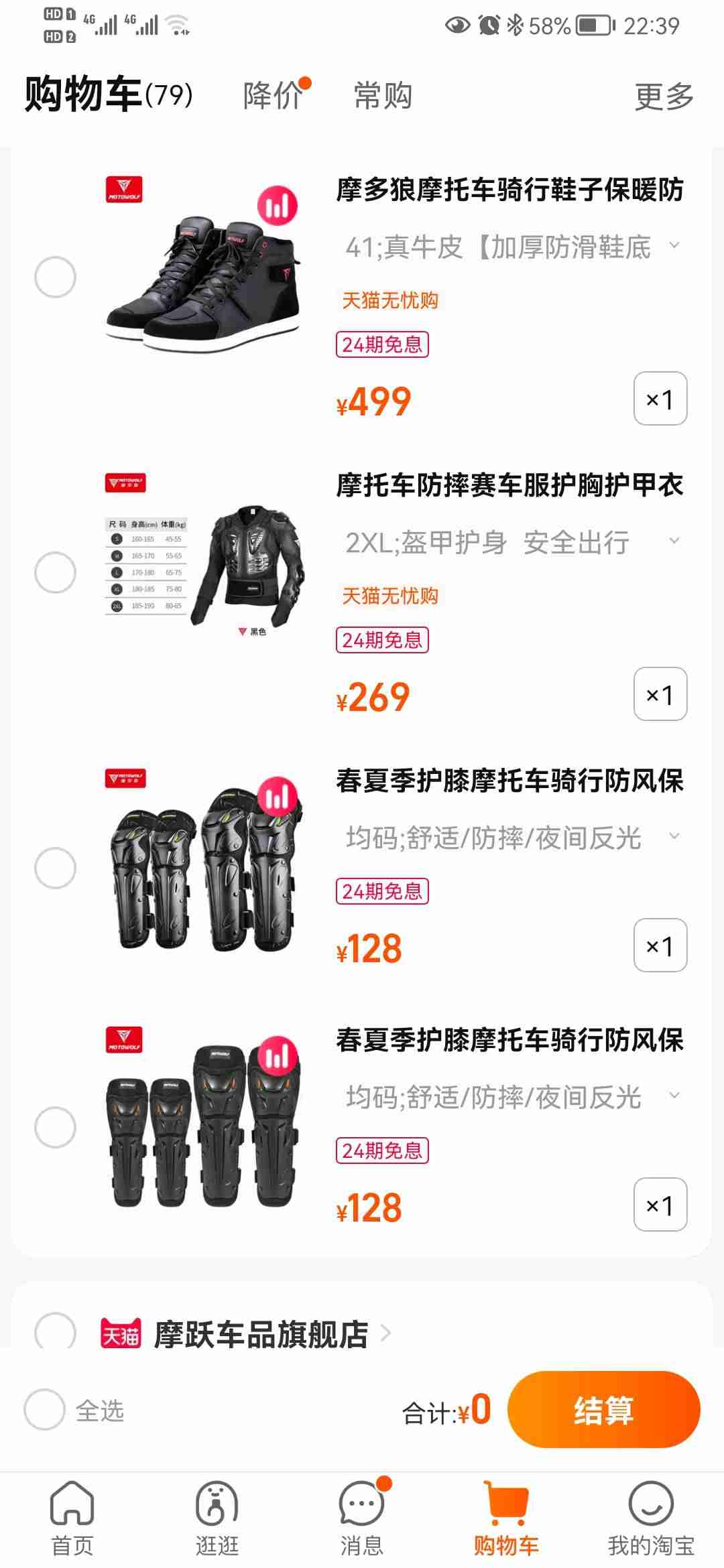Screen dimensions: 724x1568
Task: Open the 更多 options
Action: [x=663, y=96]
